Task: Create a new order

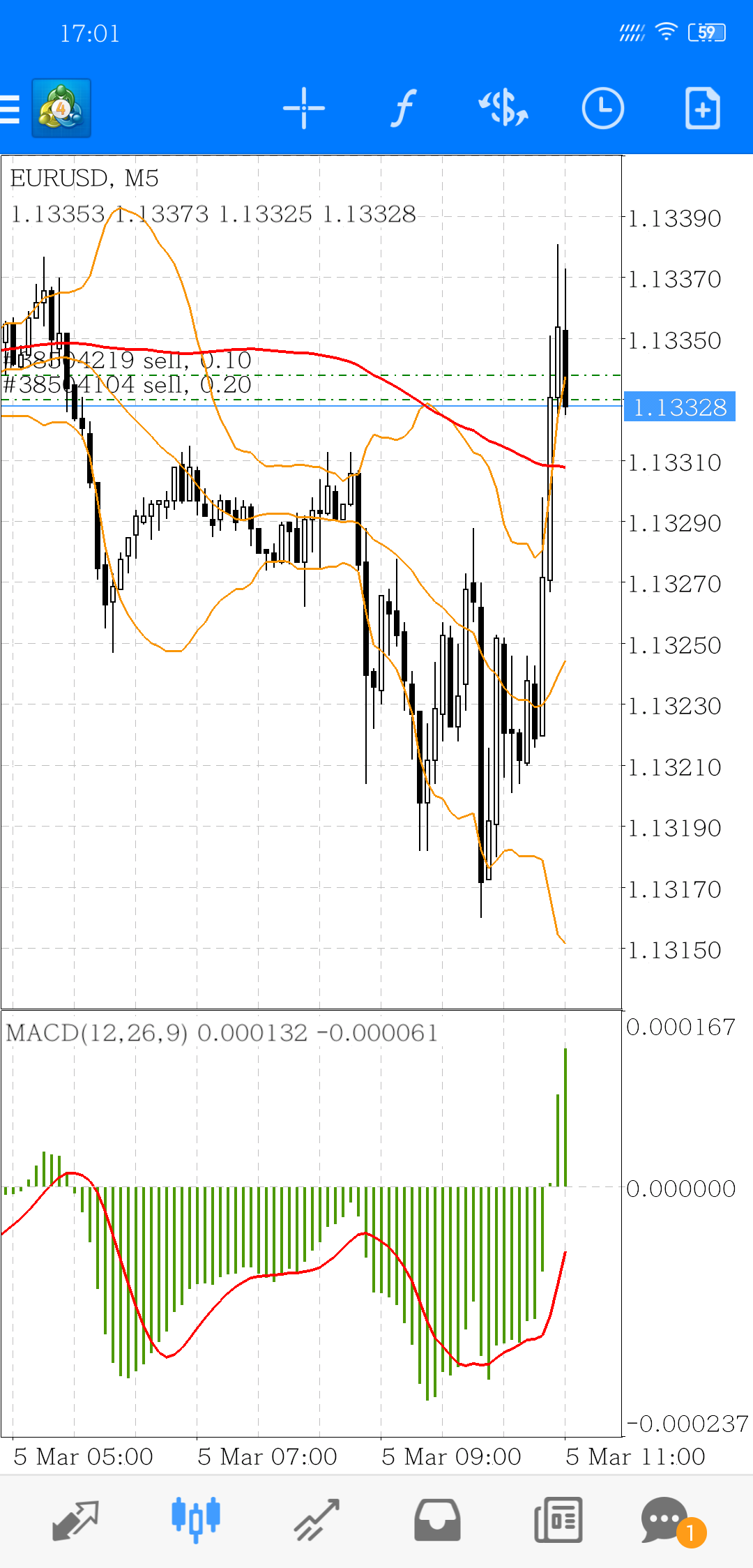Action: 702,108
